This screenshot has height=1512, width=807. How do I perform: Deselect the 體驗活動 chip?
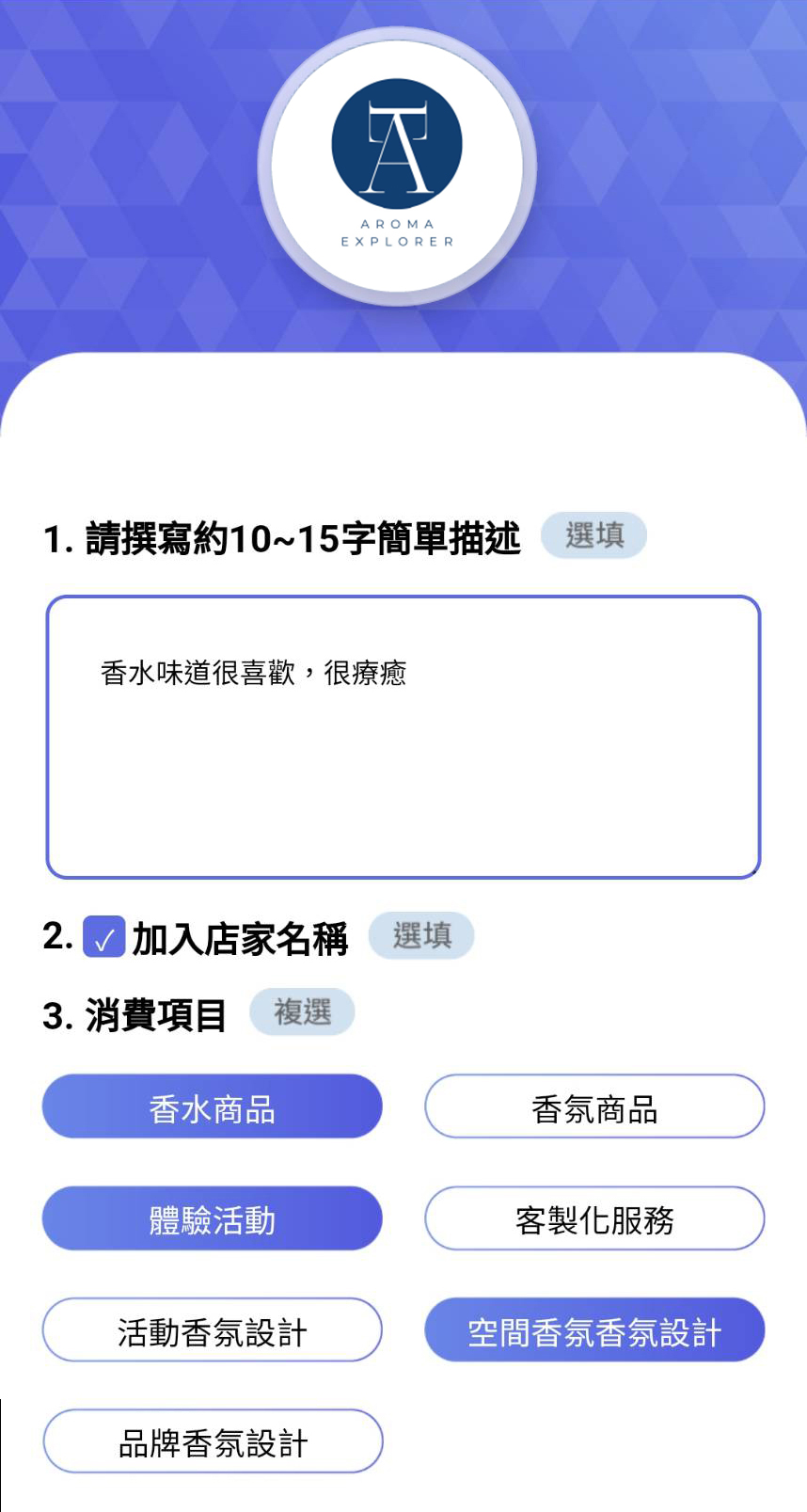pyautogui.click(x=213, y=1218)
